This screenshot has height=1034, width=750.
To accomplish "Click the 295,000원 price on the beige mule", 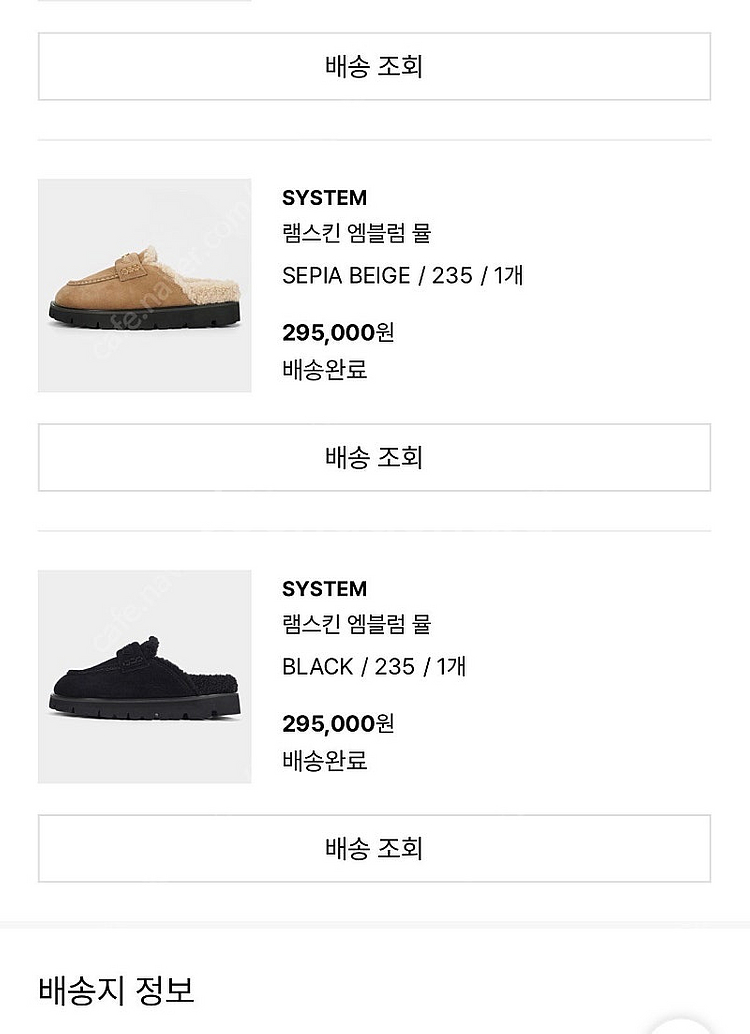I will point(337,332).
